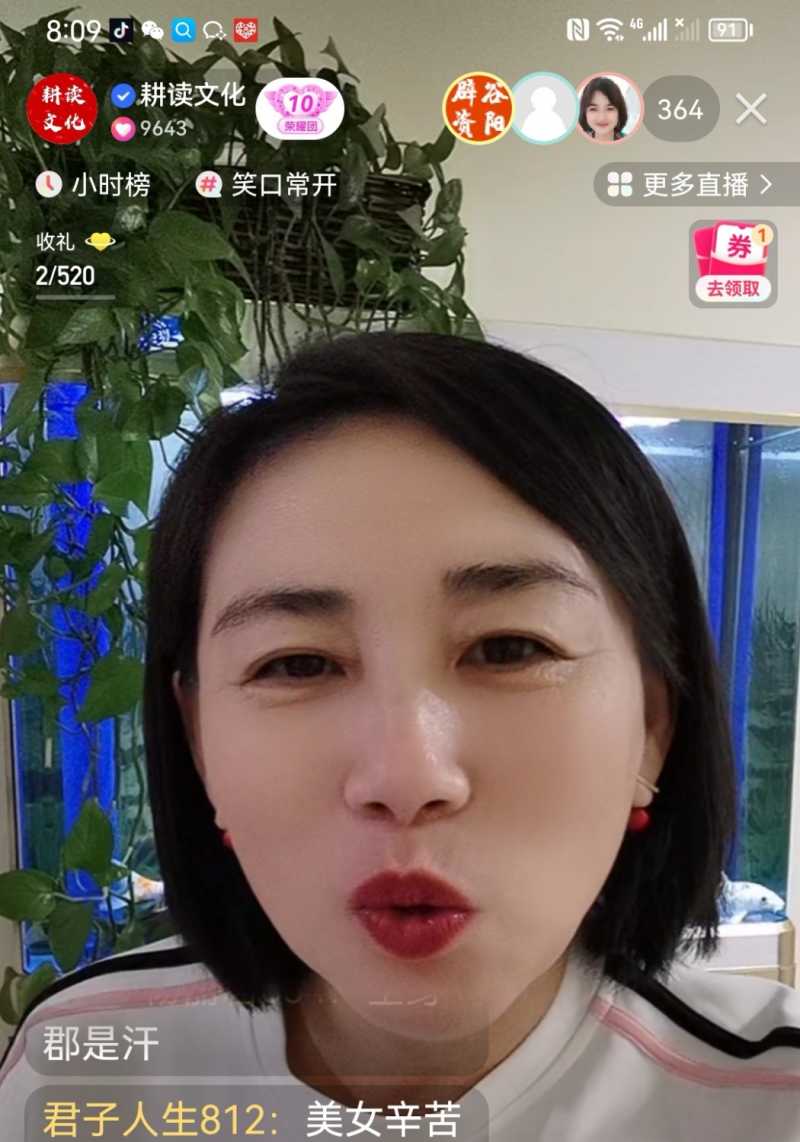Tap the blue verified badge by 耕读文化
The image size is (800, 1142).
[125, 95]
